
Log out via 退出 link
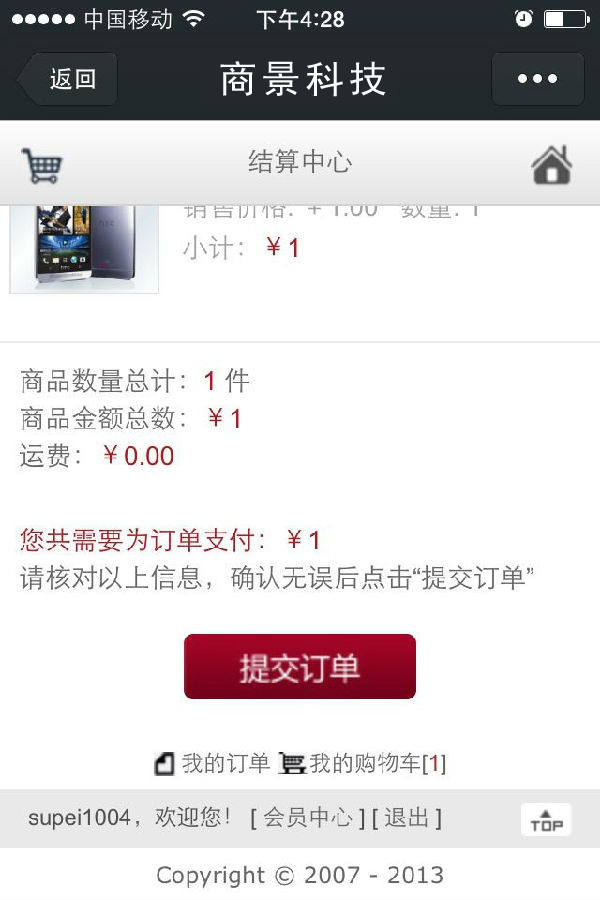click(406, 818)
